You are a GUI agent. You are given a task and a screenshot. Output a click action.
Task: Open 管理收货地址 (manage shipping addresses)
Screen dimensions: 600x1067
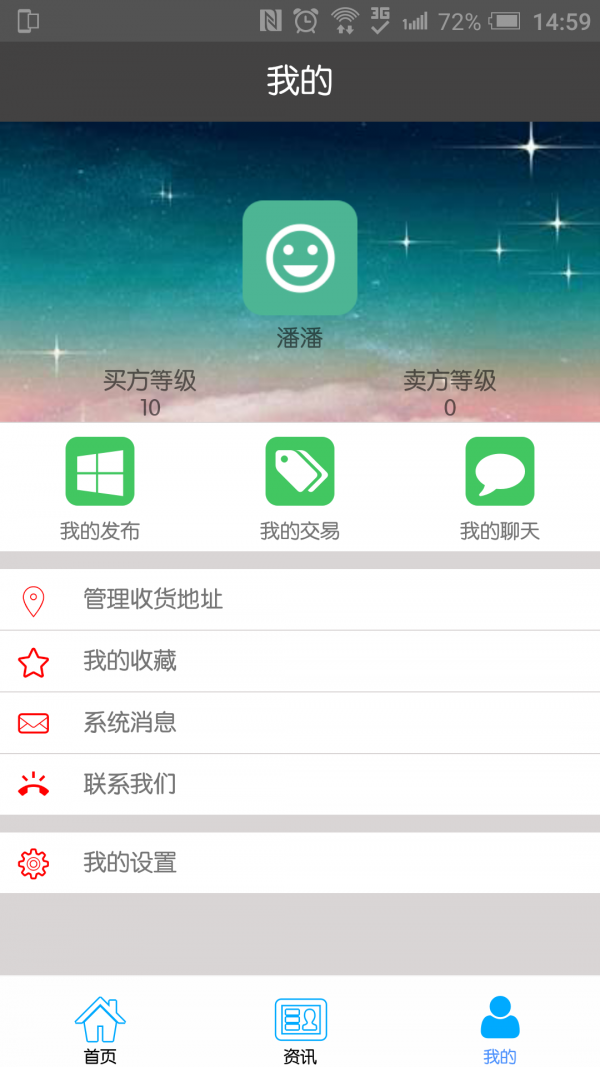pyautogui.click(x=300, y=600)
